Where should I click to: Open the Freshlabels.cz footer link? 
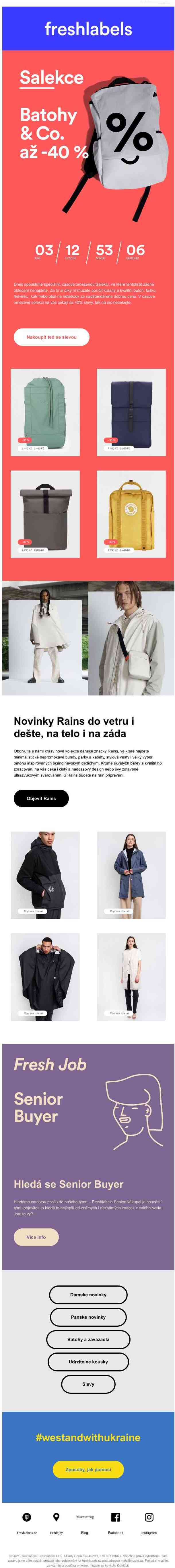(26, 1522)
